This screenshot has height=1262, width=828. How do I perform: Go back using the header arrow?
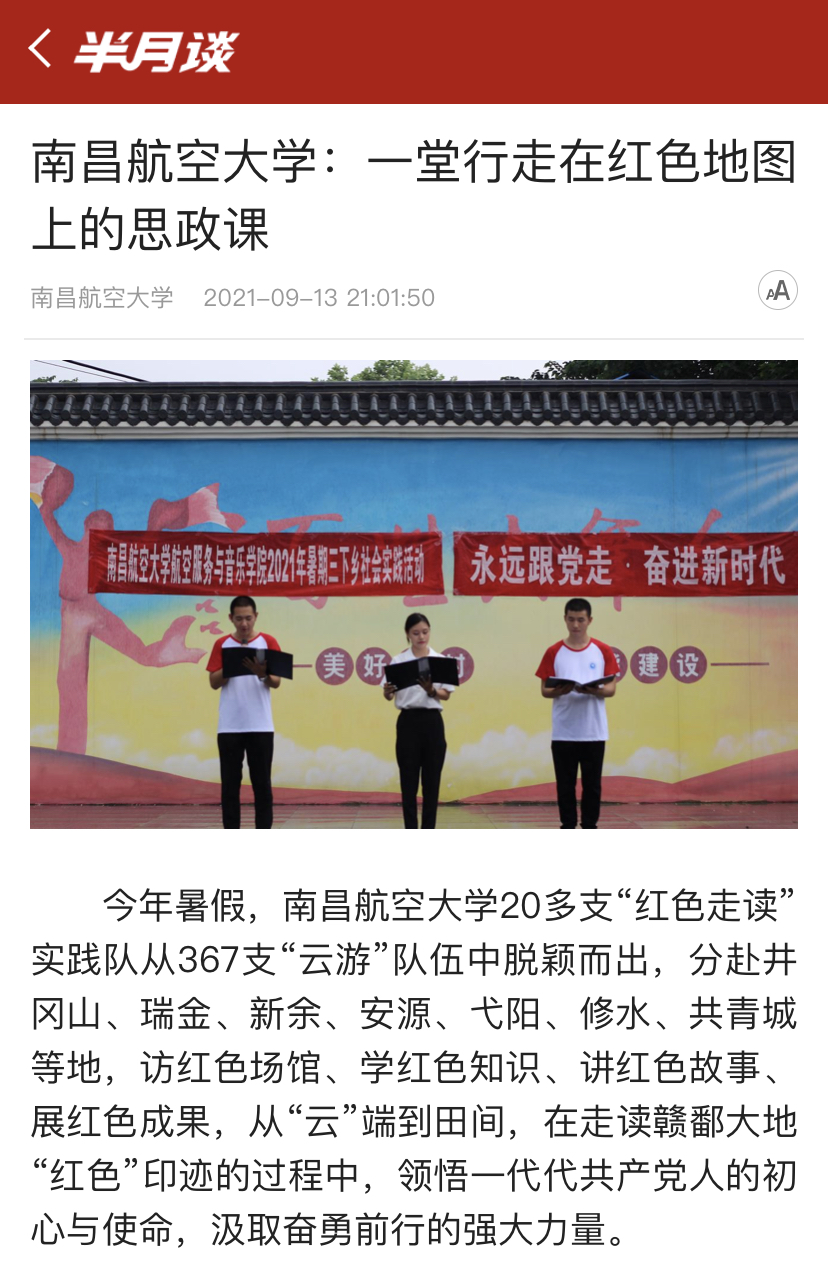[x=40, y=49]
